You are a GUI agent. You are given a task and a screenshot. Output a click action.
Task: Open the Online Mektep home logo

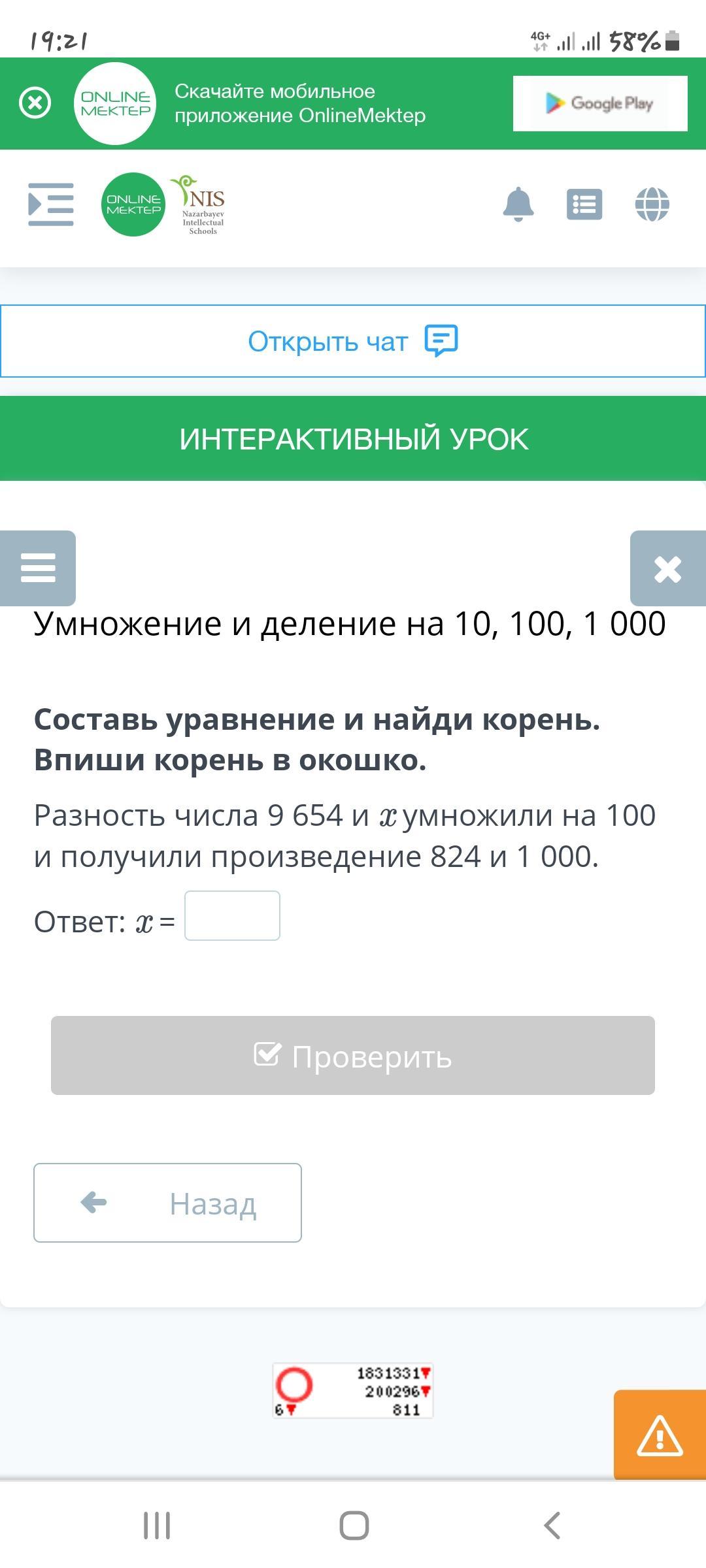pyautogui.click(x=133, y=204)
